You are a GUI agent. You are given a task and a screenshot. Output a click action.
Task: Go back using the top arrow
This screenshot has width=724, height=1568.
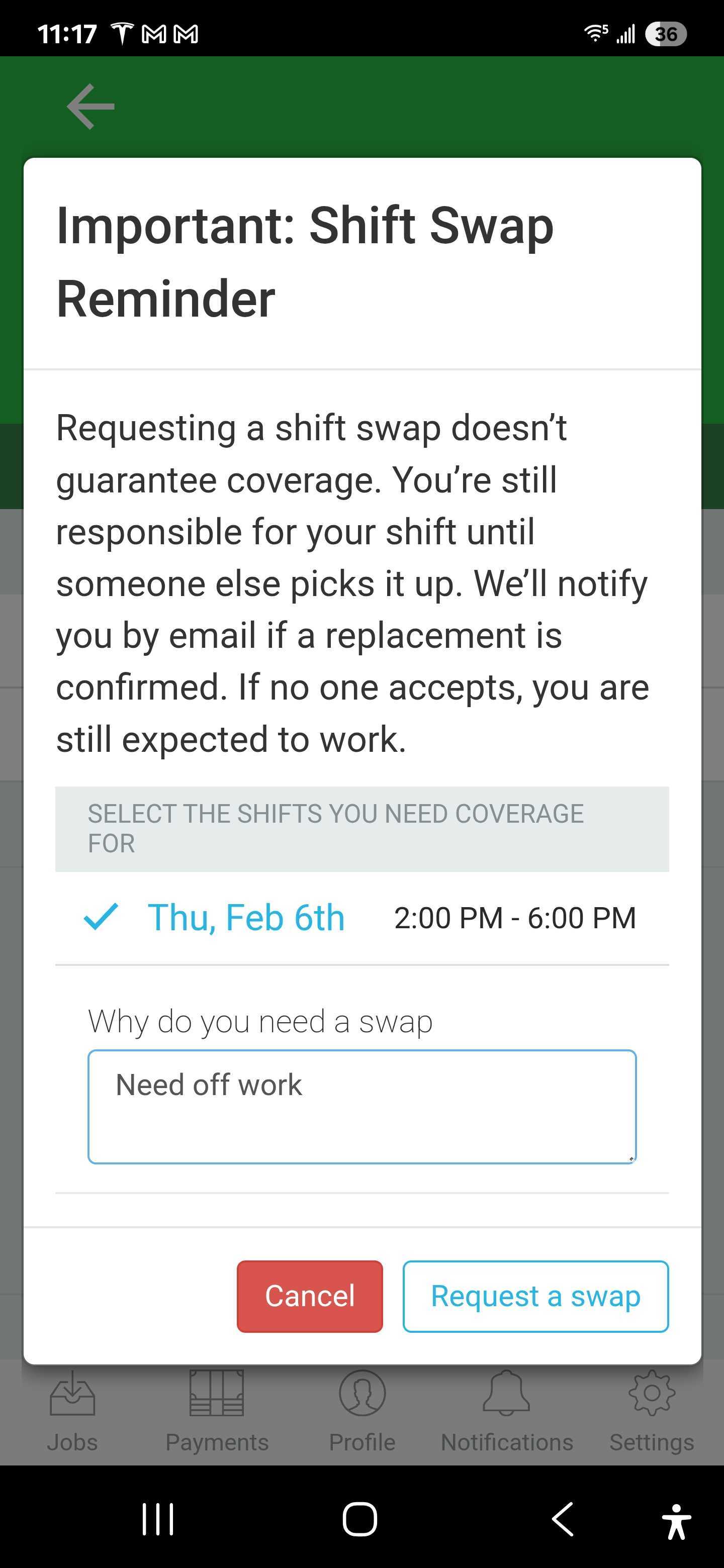point(90,107)
